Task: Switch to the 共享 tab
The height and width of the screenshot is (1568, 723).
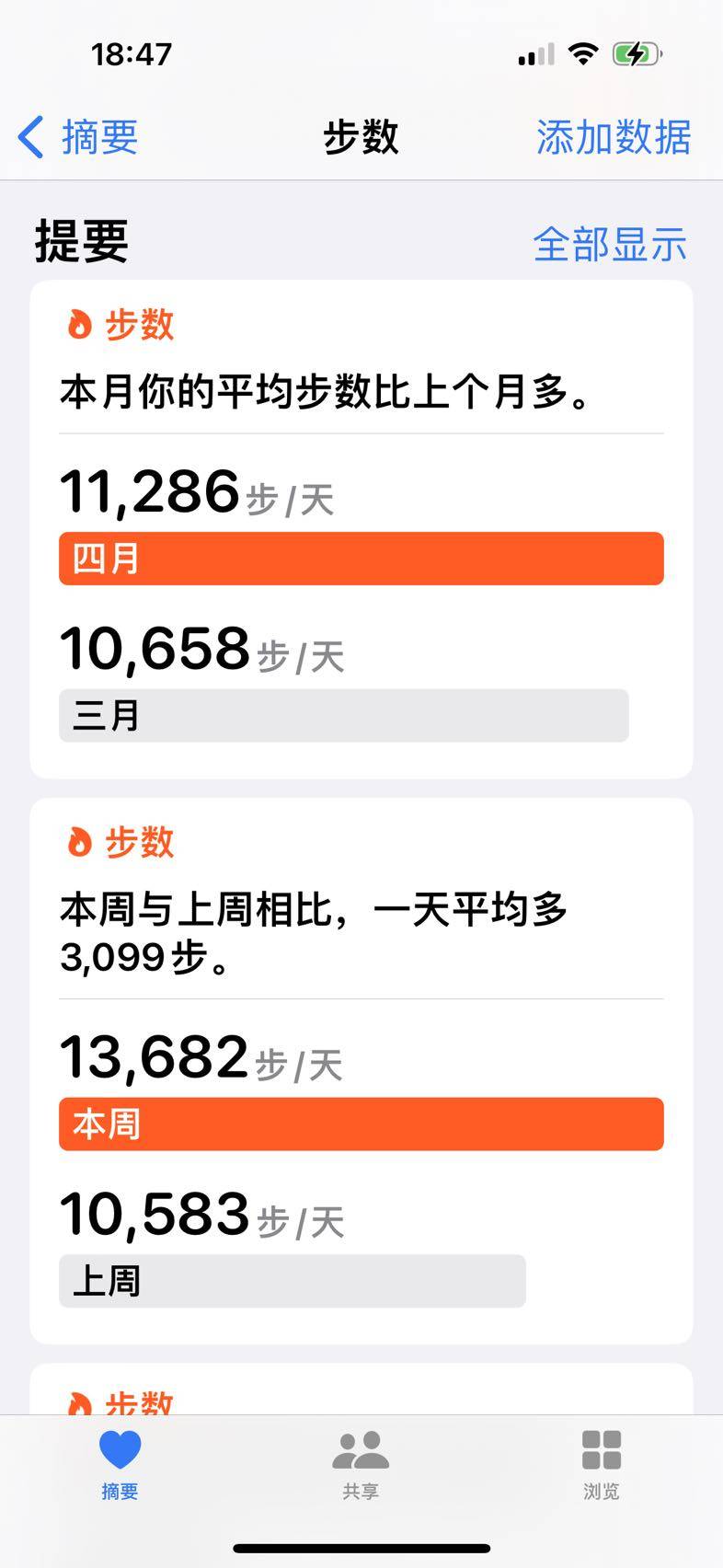Action: (361, 1465)
